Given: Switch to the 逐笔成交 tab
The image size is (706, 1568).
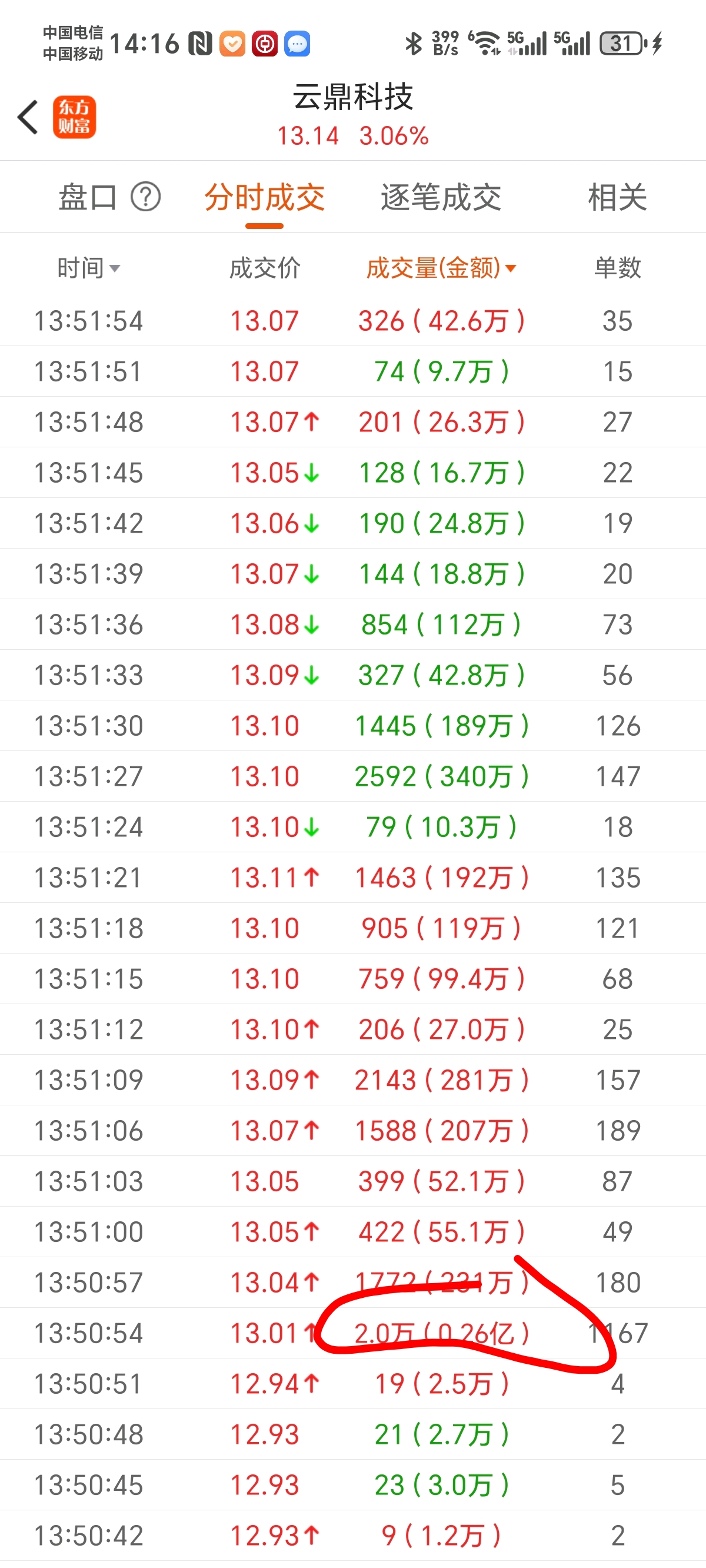Looking at the screenshot, I should [x=441, y=198].
